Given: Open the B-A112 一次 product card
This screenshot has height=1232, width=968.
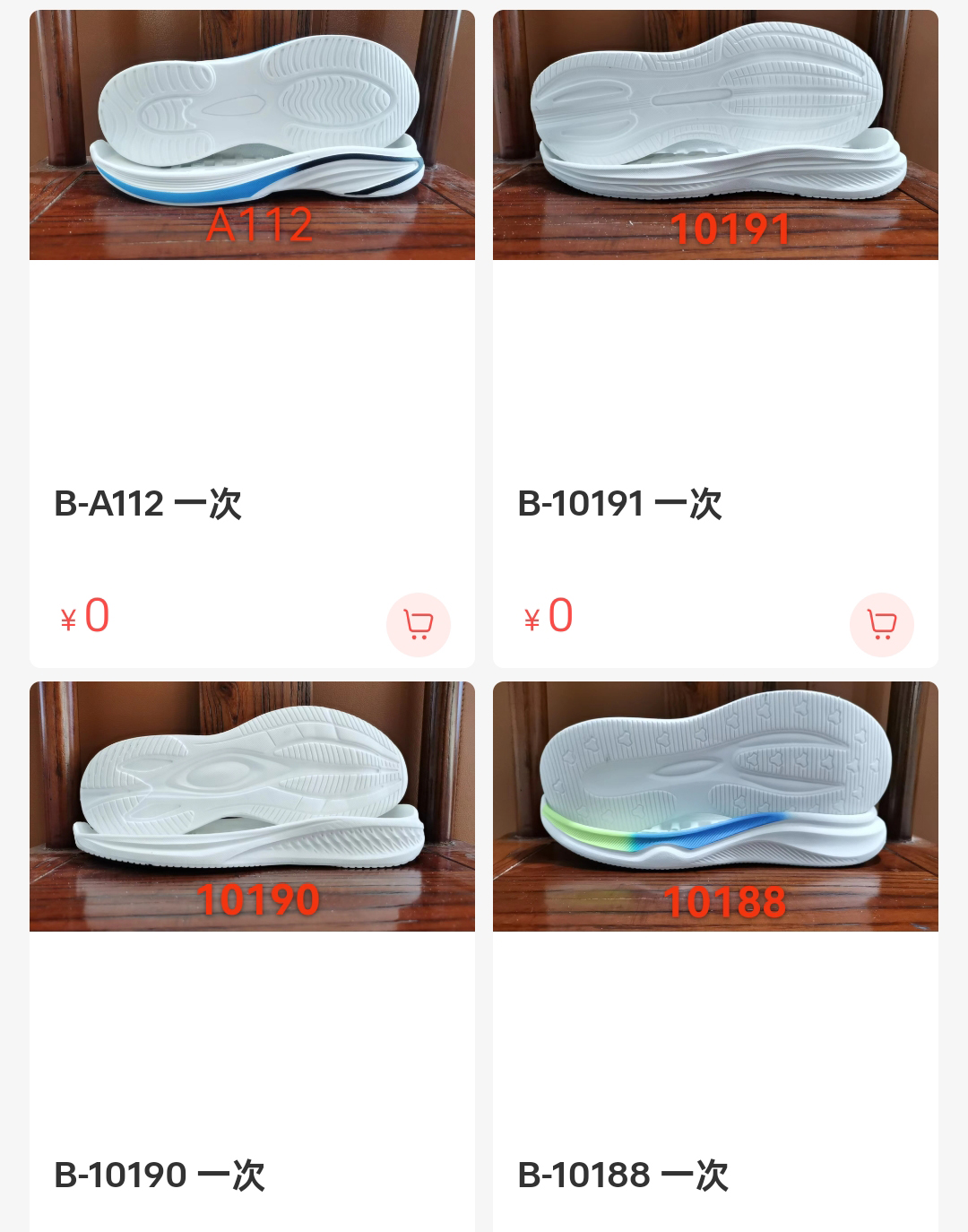Looking at the screenshot, I should tap(252, 135).
